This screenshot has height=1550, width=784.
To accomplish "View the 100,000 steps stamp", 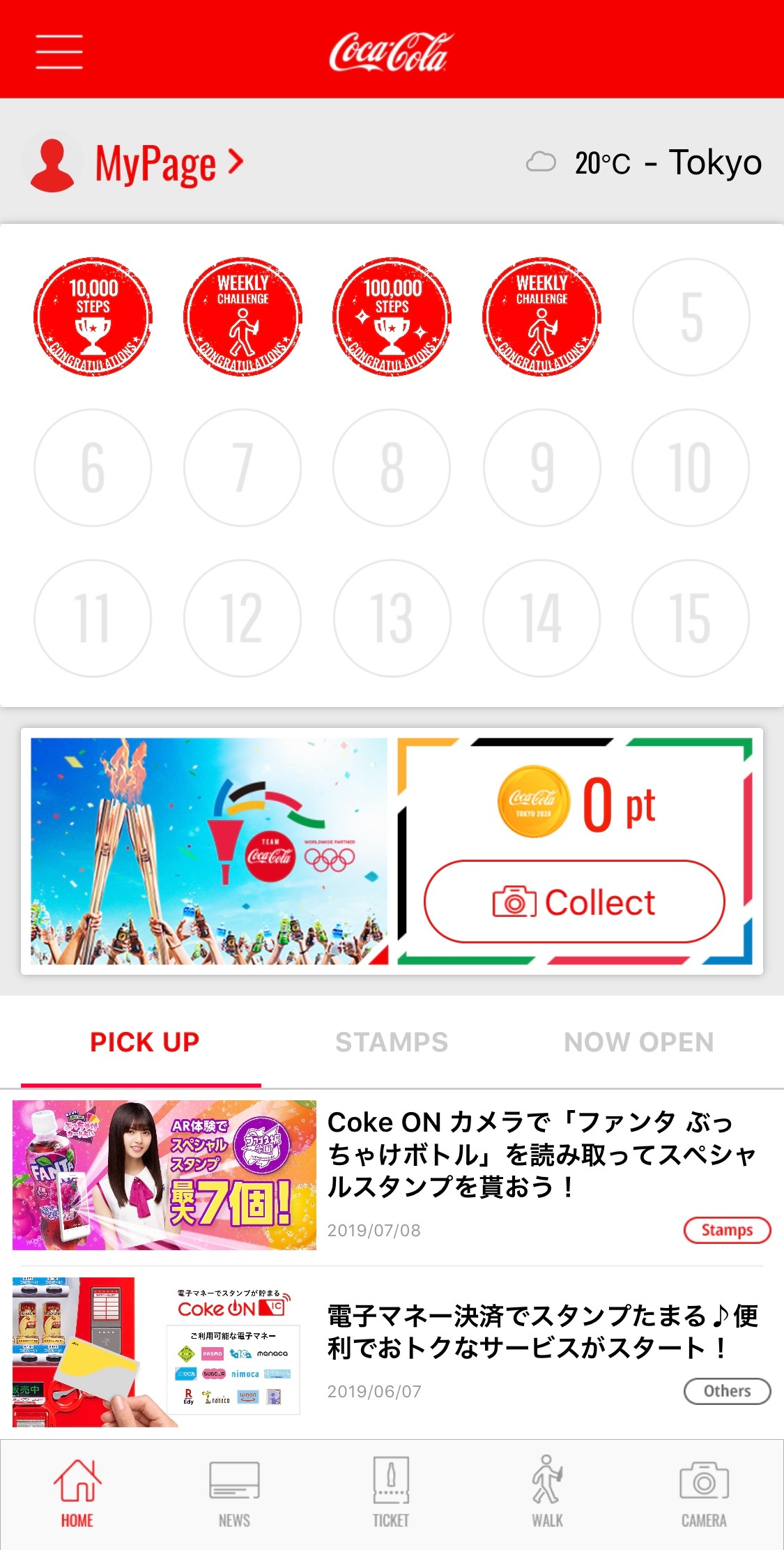I will 392,317.
